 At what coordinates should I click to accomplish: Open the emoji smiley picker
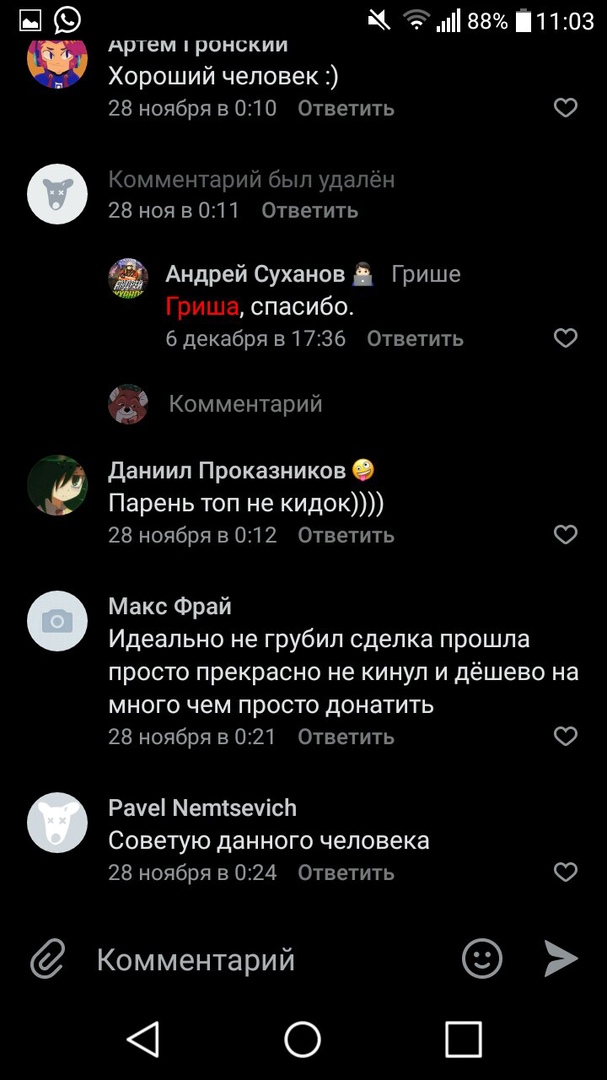pyautogui.click(x=482, y=959)
